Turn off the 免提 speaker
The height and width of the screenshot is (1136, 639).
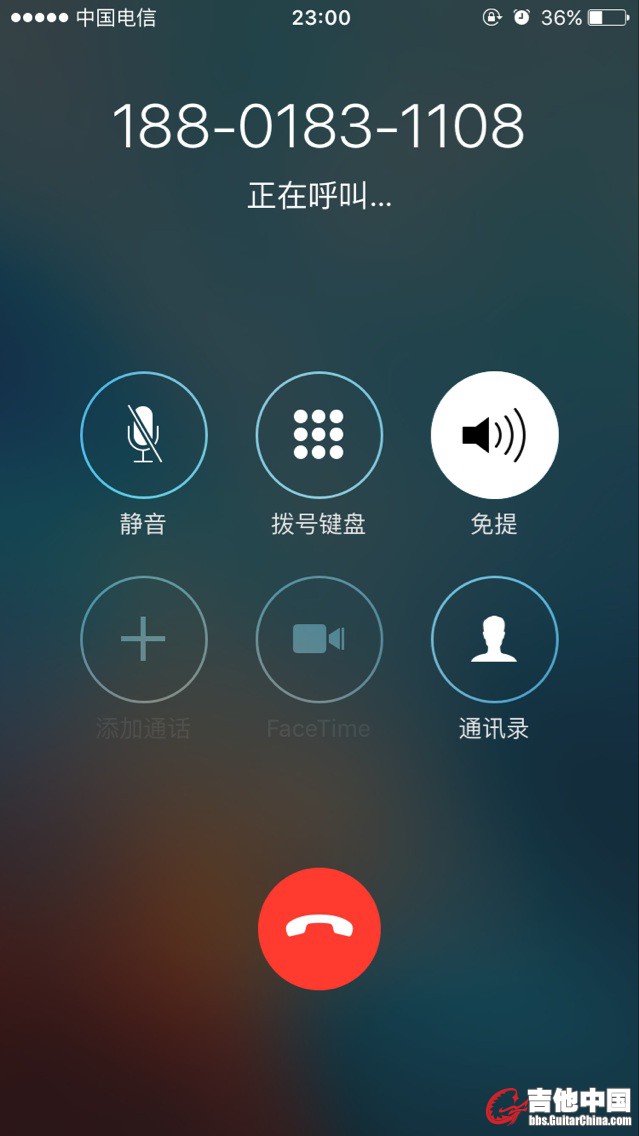[x=494, y=435]
